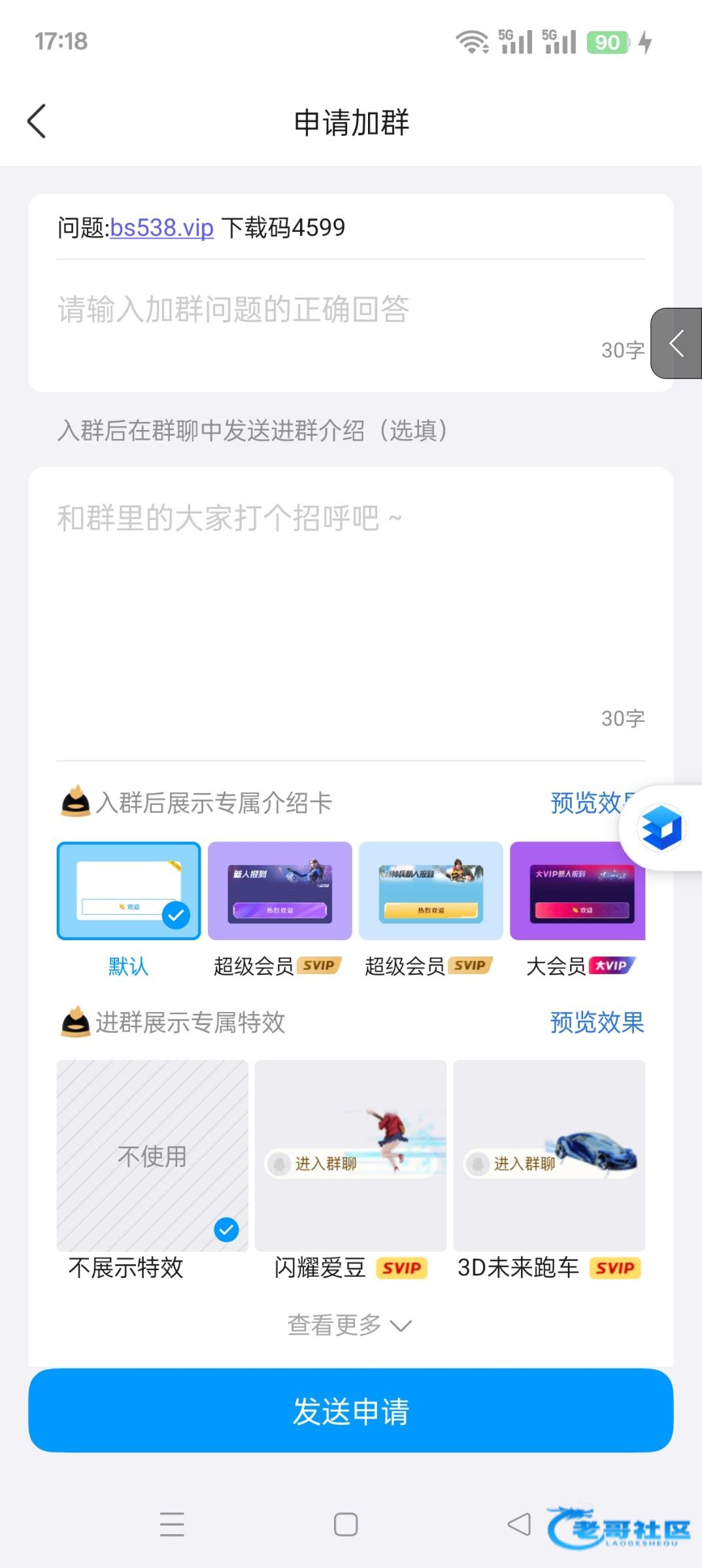
Task: Preview the entry special effects
Action: click(x=597, y=1022)
